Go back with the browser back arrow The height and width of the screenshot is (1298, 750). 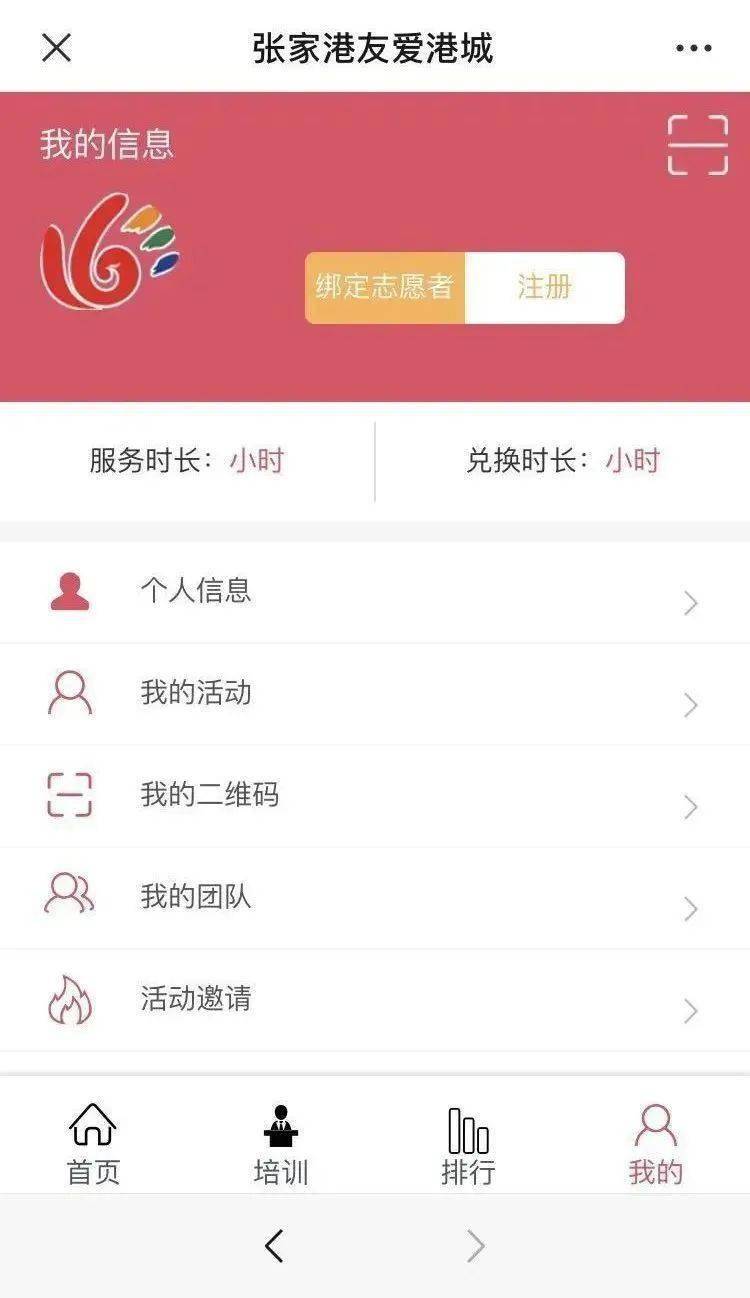tap(274, 1246)
